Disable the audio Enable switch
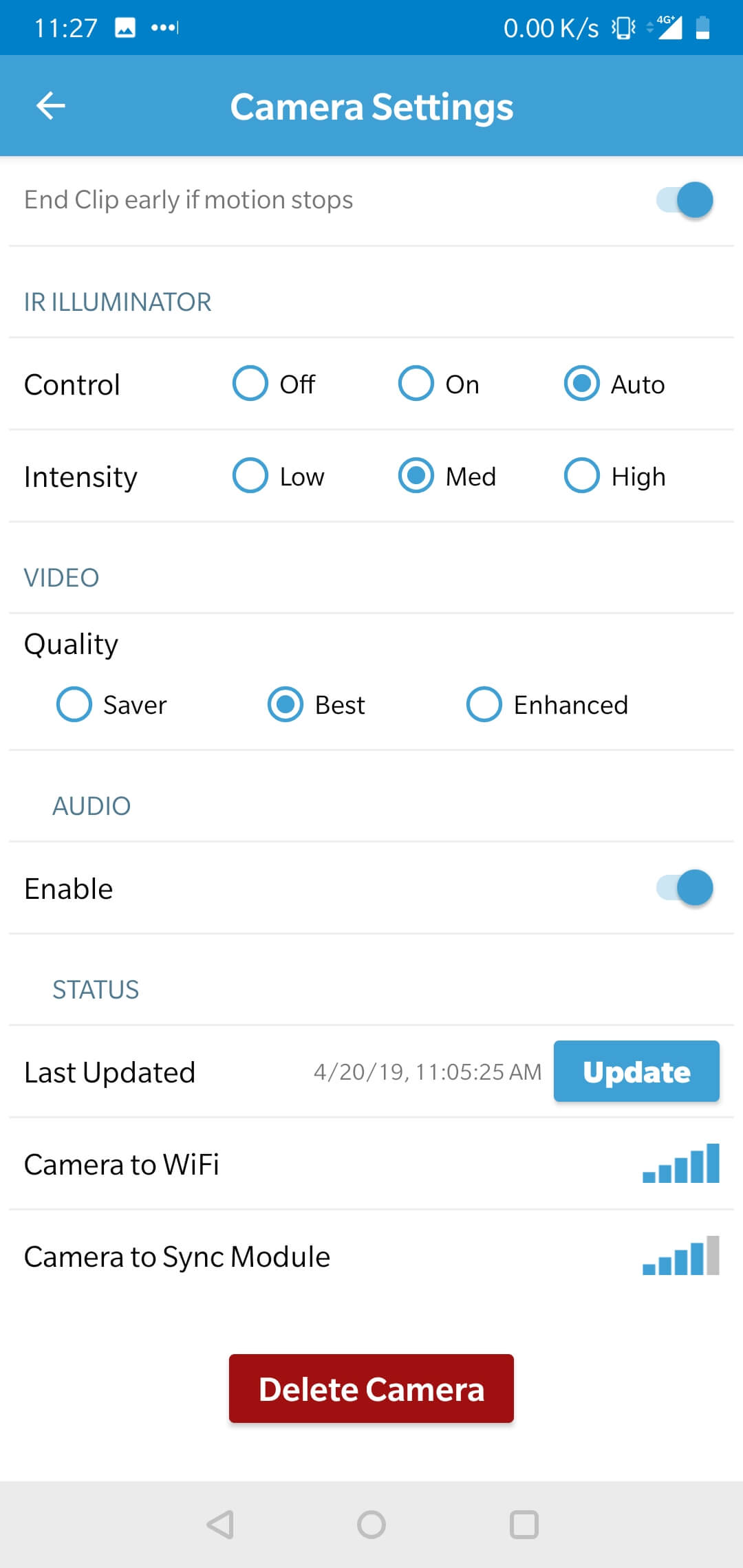Image resolution: width=743 pixels, height=1568 pixels. point(685,888)
